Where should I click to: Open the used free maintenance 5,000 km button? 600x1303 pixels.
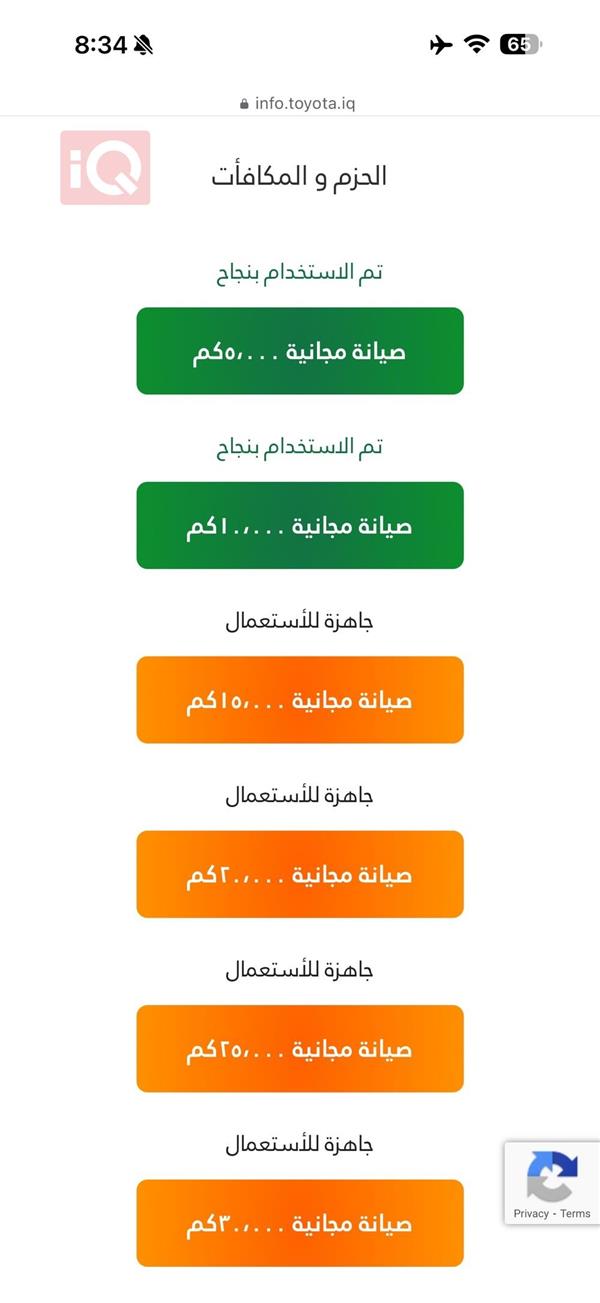click(300, 351)
